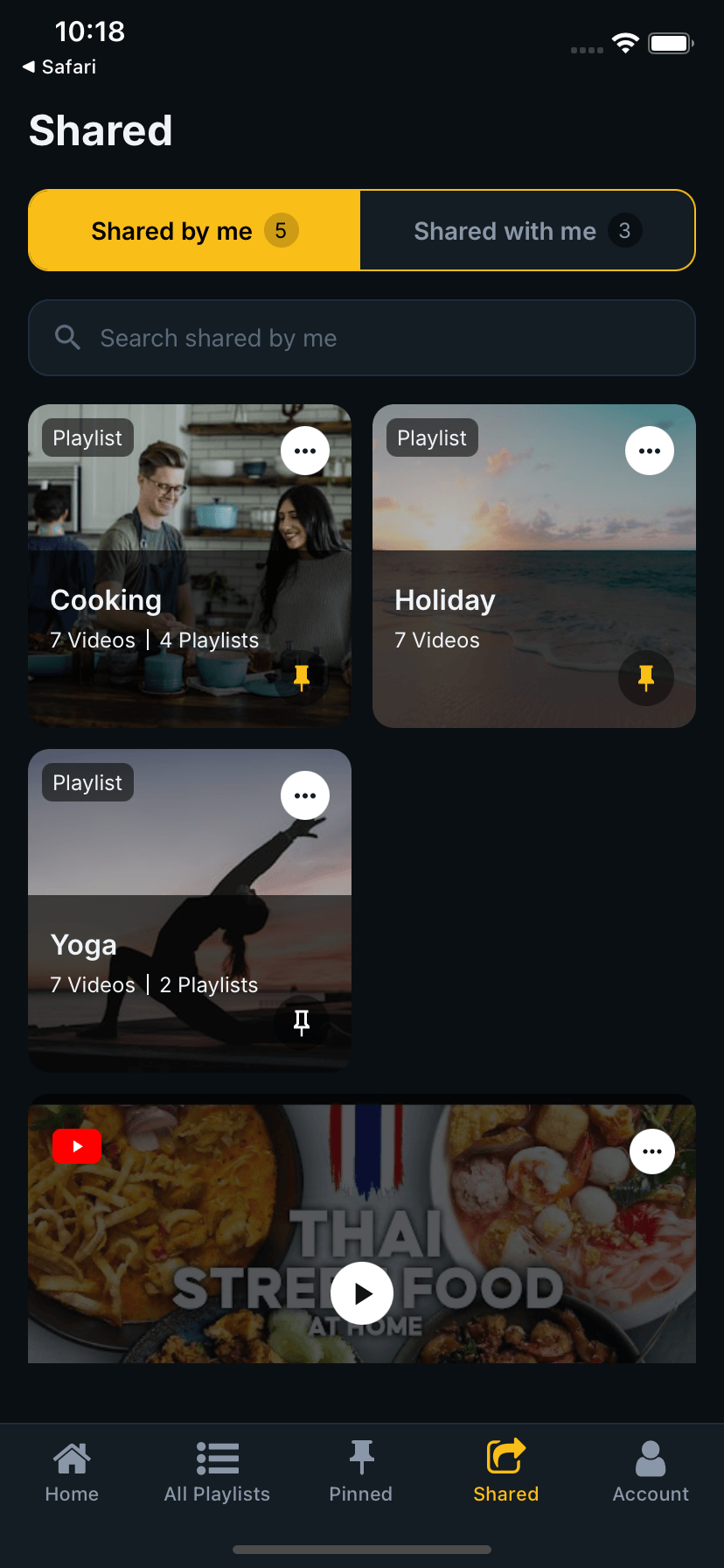Select the Shared by me tab
Image resolution: width=724 pixels, height=1568 pixels.
coord(193,230)
